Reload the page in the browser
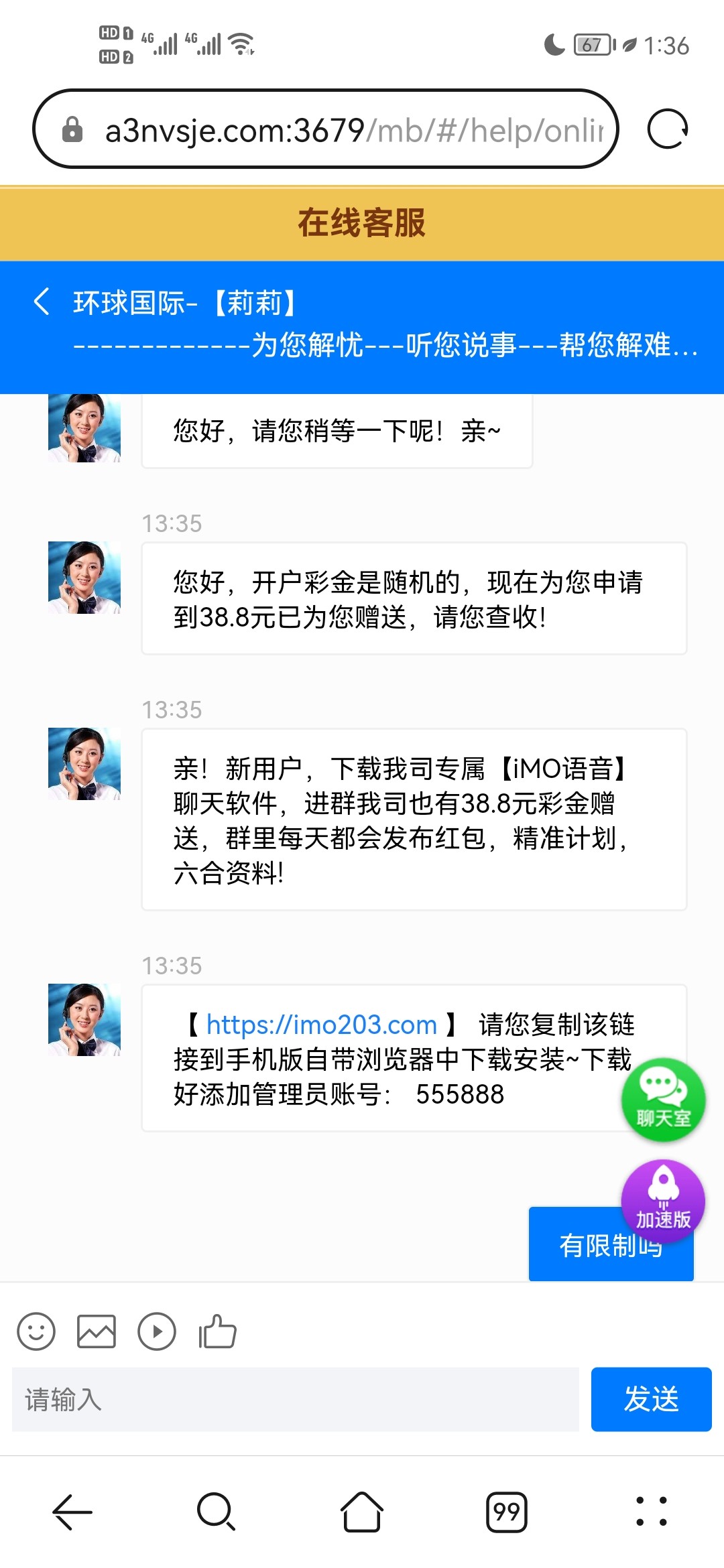Viewport: 724px width, 1568px height. (667, 129)
